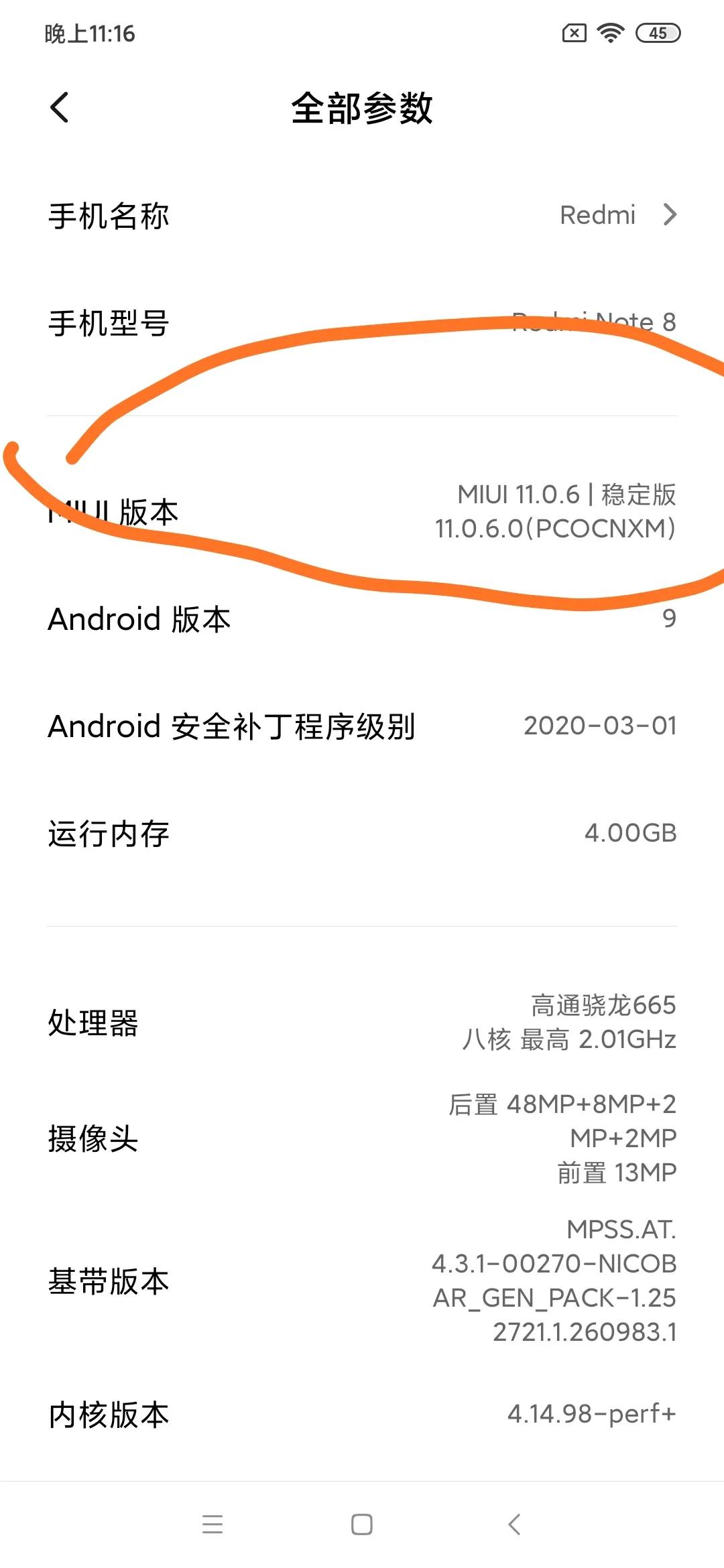Open the 手机名称 Redmi detail page

click(362, 216)
